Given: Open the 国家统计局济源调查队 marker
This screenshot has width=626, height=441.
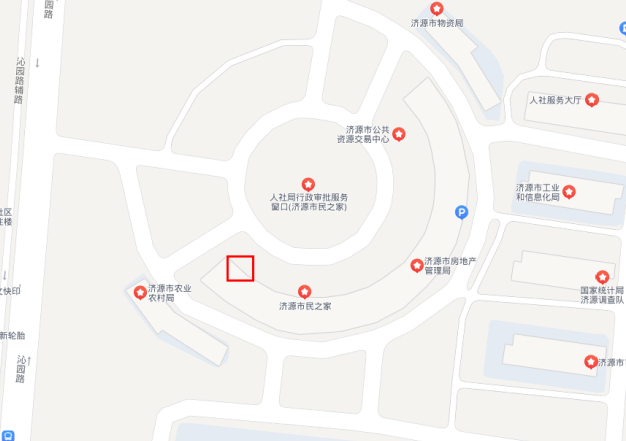Looking at the screenshot, I should coord(602,277).
